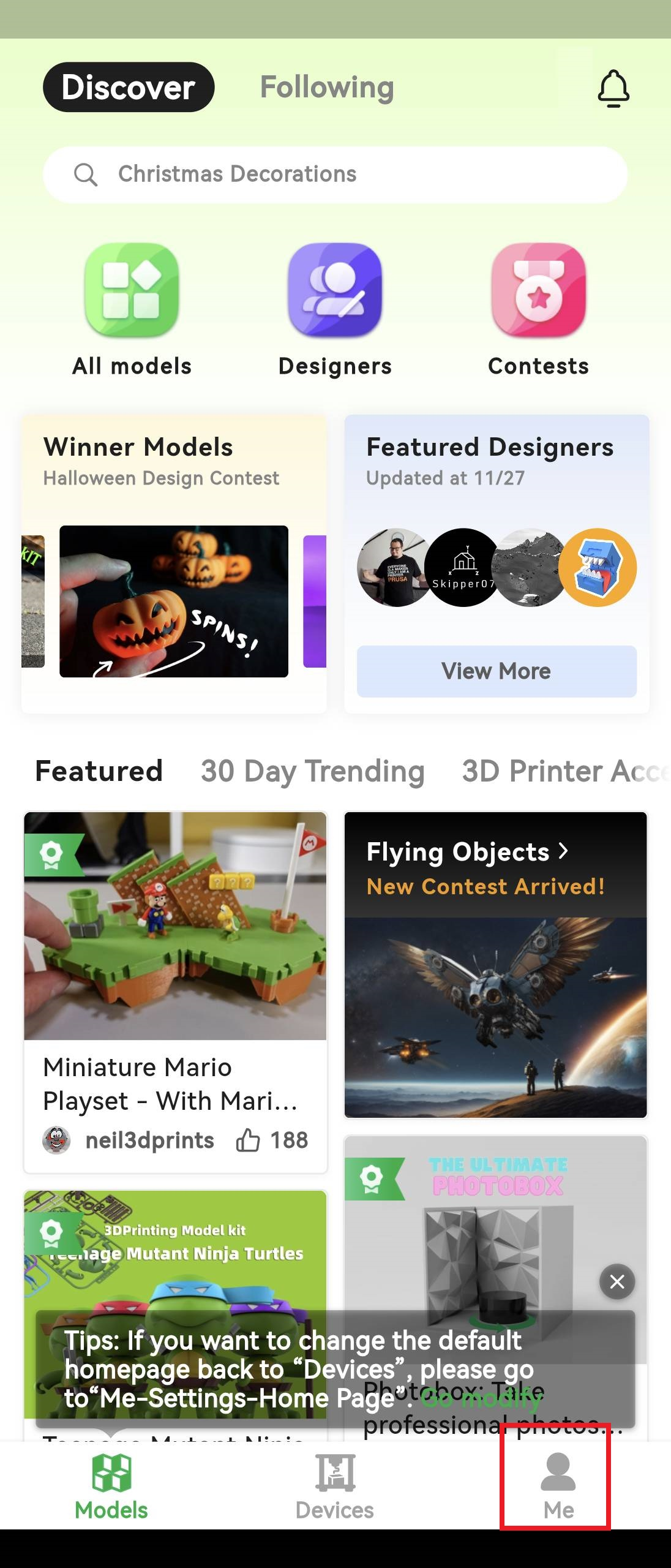Open Flying Objects contest banner
The image size is (671, 1568).
(x=495, y=965)
